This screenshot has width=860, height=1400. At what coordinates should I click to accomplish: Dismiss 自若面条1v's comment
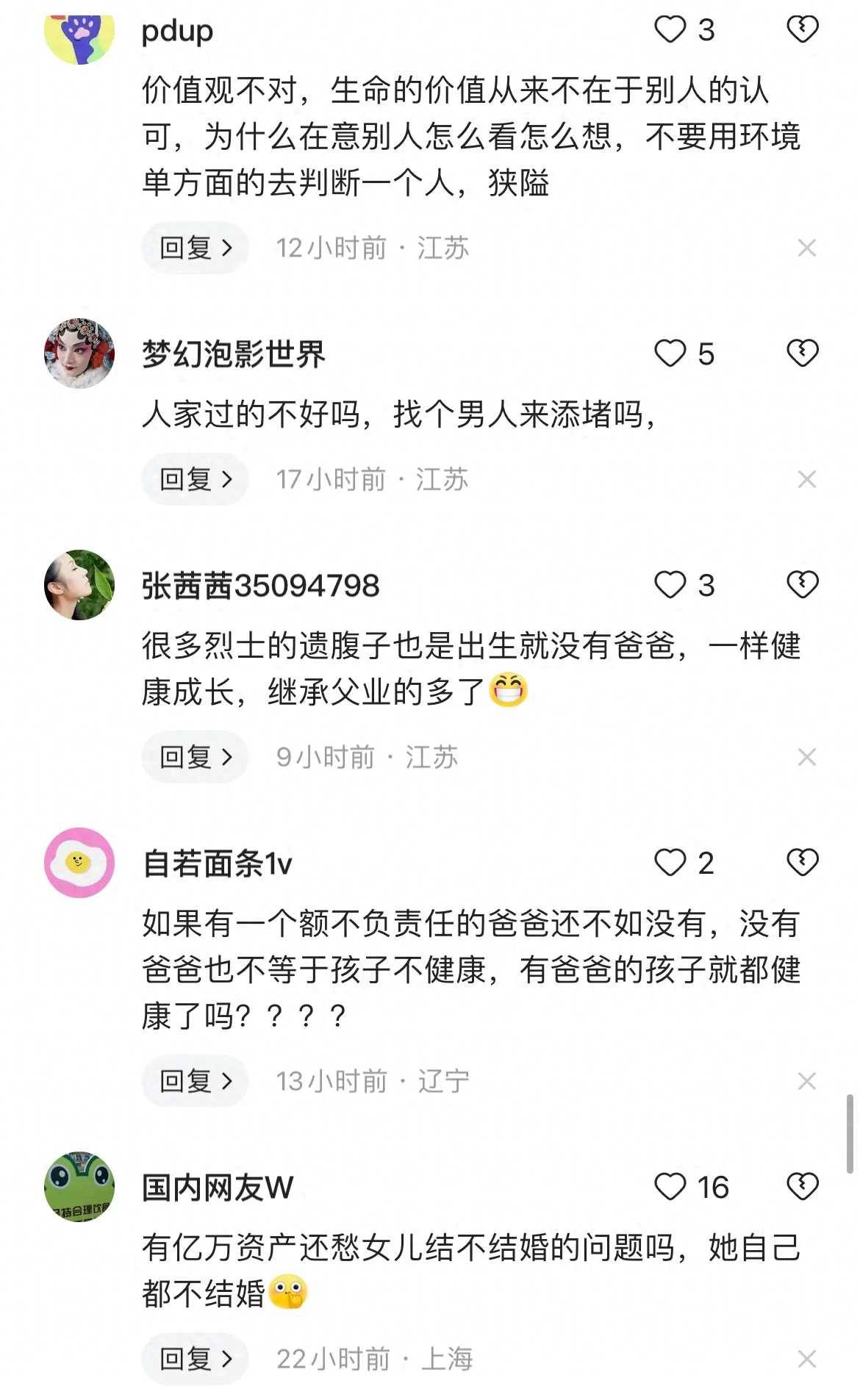tap(806, 1080)
